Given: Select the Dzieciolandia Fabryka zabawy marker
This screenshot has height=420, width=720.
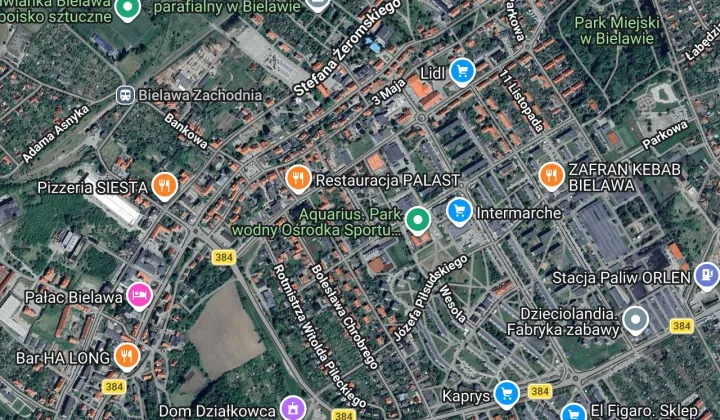Looking at the screenshot, I should 635,321.
